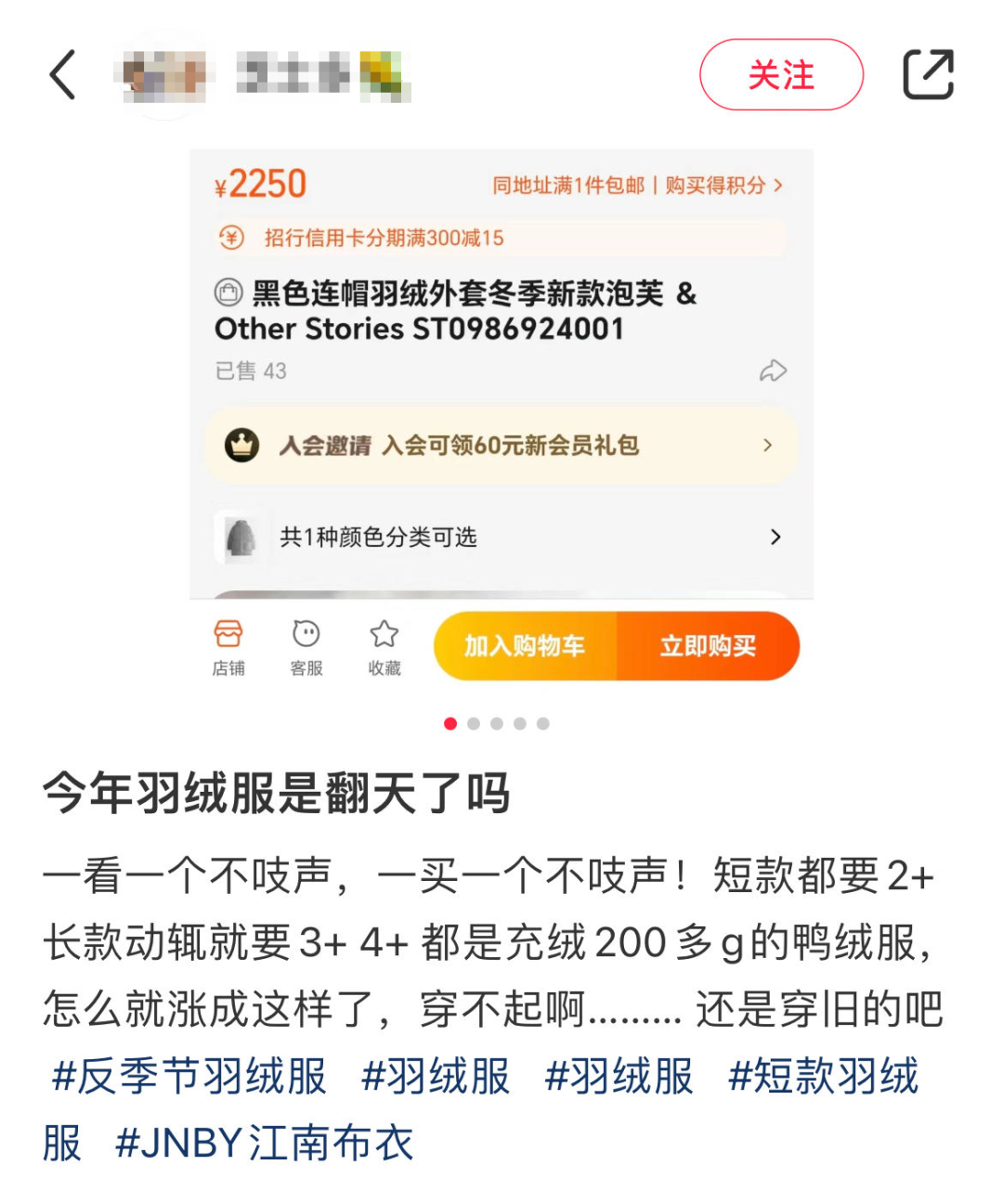Tap the share icon at the top right
The height and width of the screenshot is (1204, 1003).
tap(928, 74)
